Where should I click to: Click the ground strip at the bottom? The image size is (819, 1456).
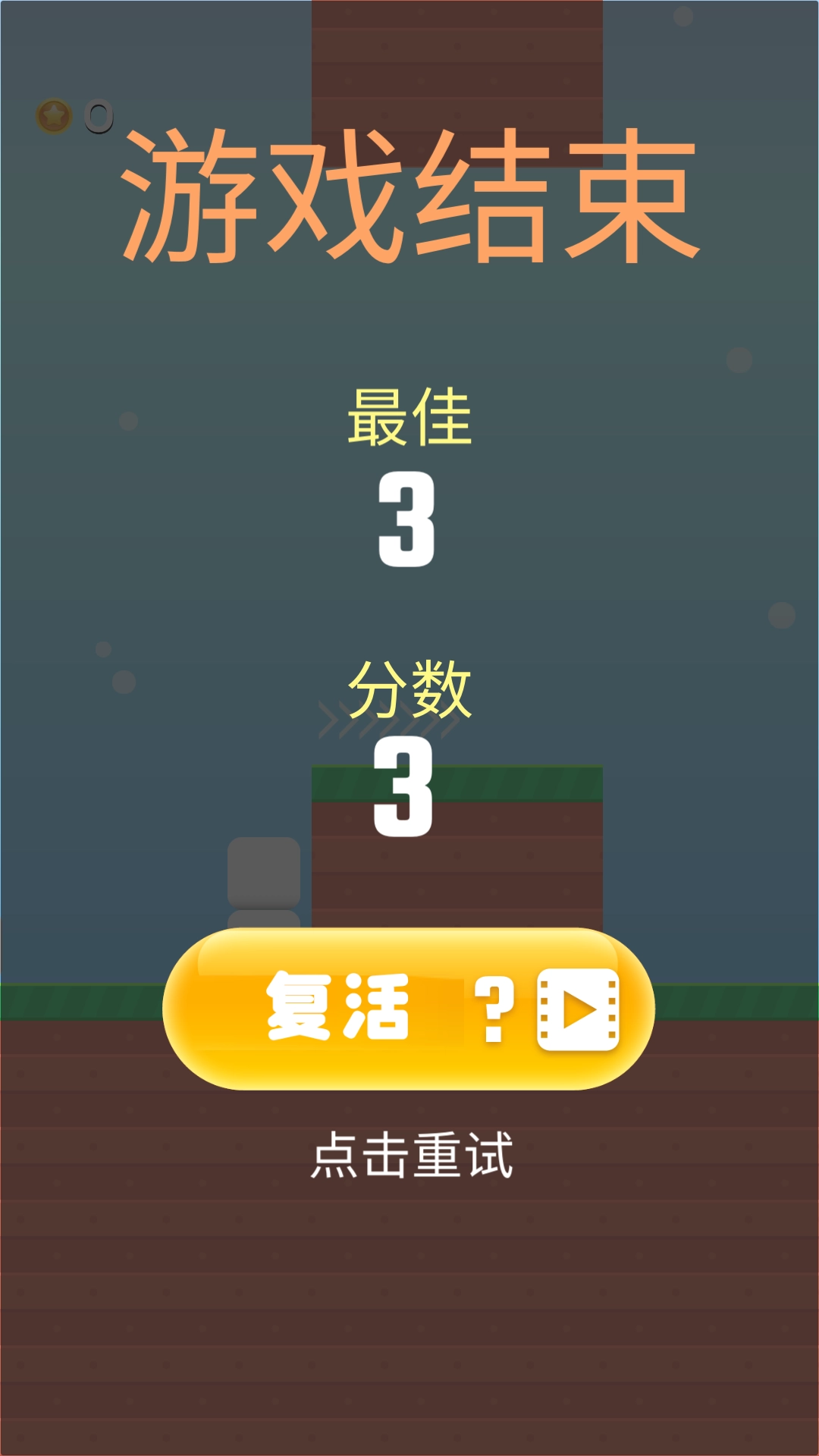tap(76, 1001)
